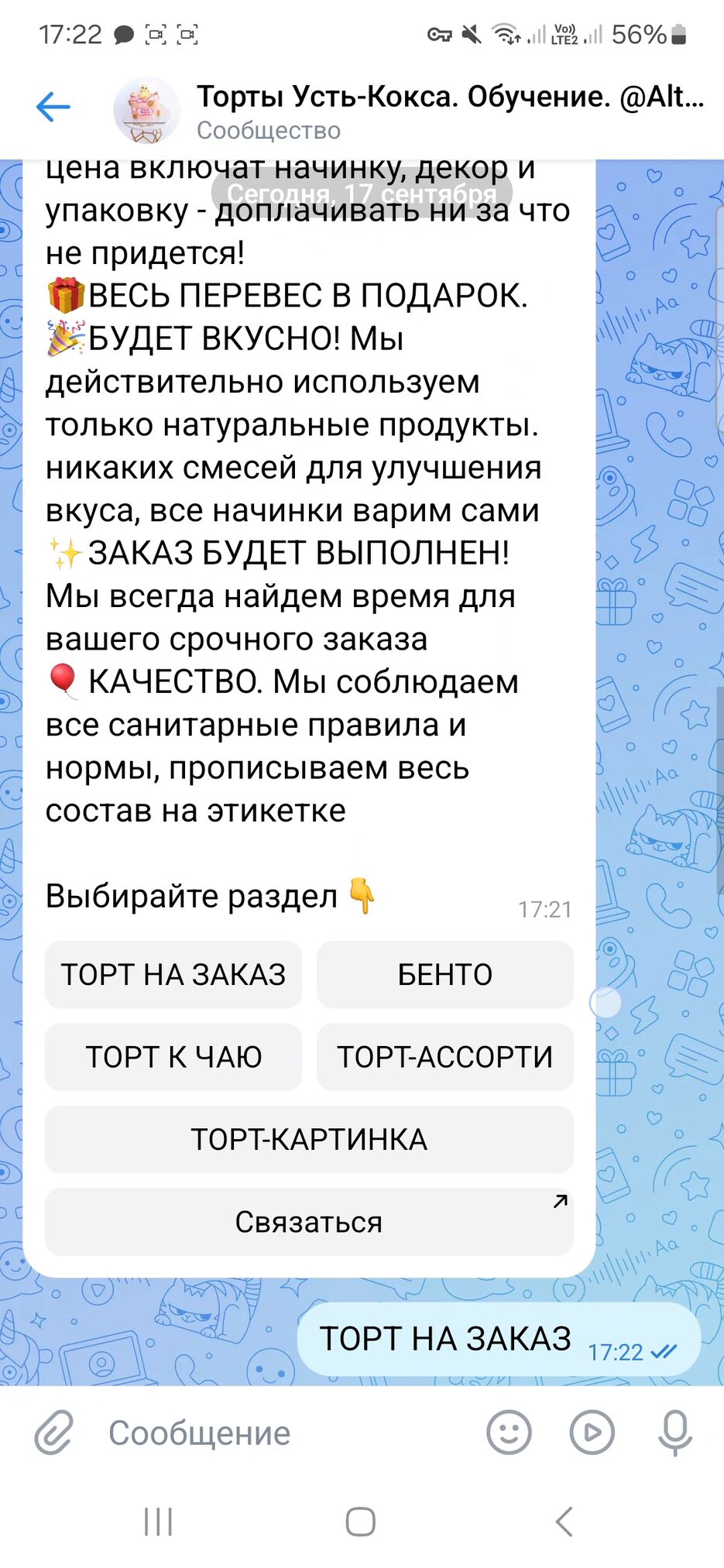The width and height of the screenshot is (724, 1568).
Task: Tap the video message play icon
Action: point(592,1432)
